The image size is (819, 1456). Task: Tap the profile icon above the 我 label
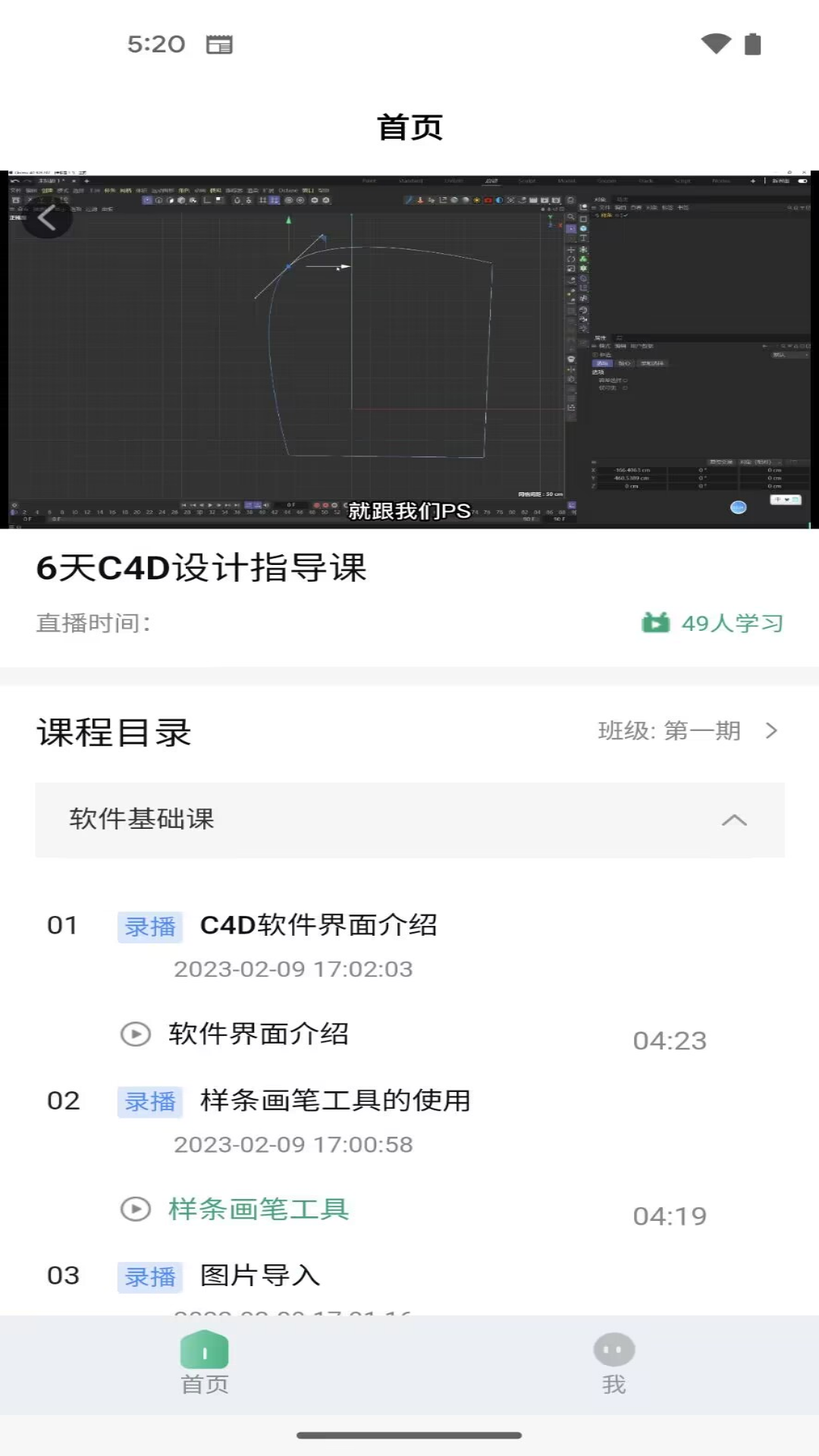pos(613,1348)
